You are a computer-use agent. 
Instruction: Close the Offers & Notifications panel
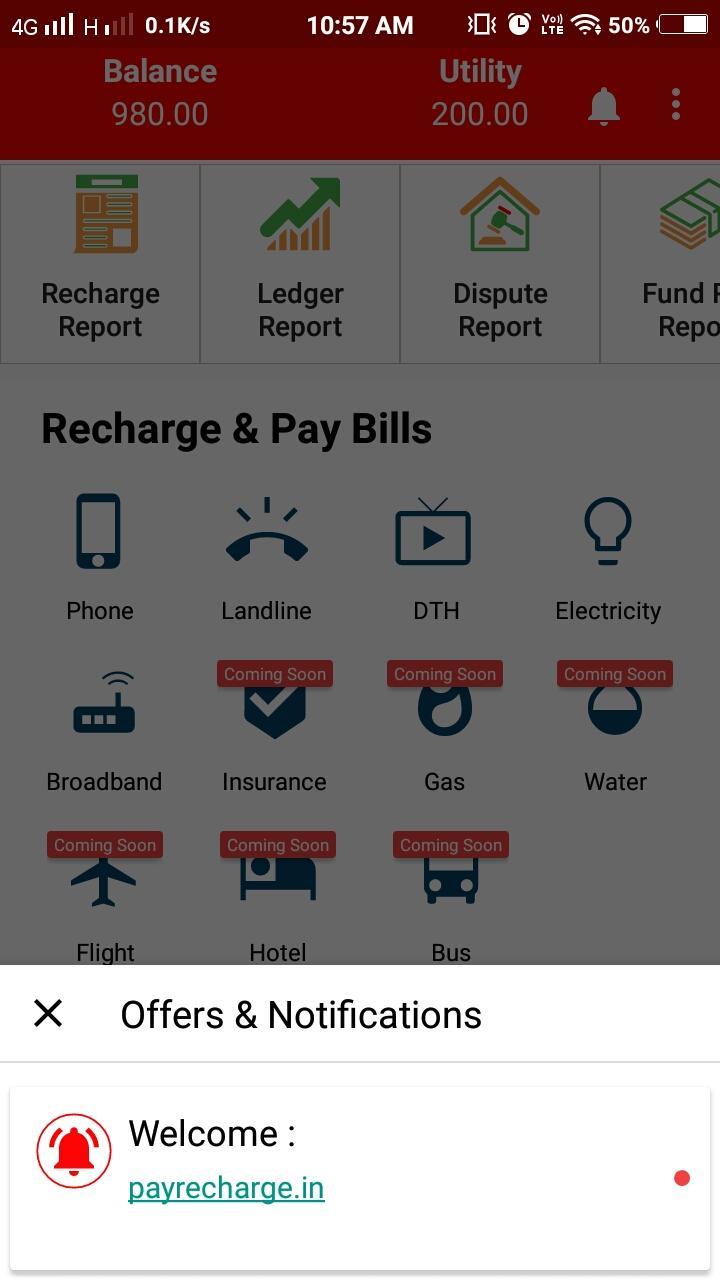(48, 1013)
